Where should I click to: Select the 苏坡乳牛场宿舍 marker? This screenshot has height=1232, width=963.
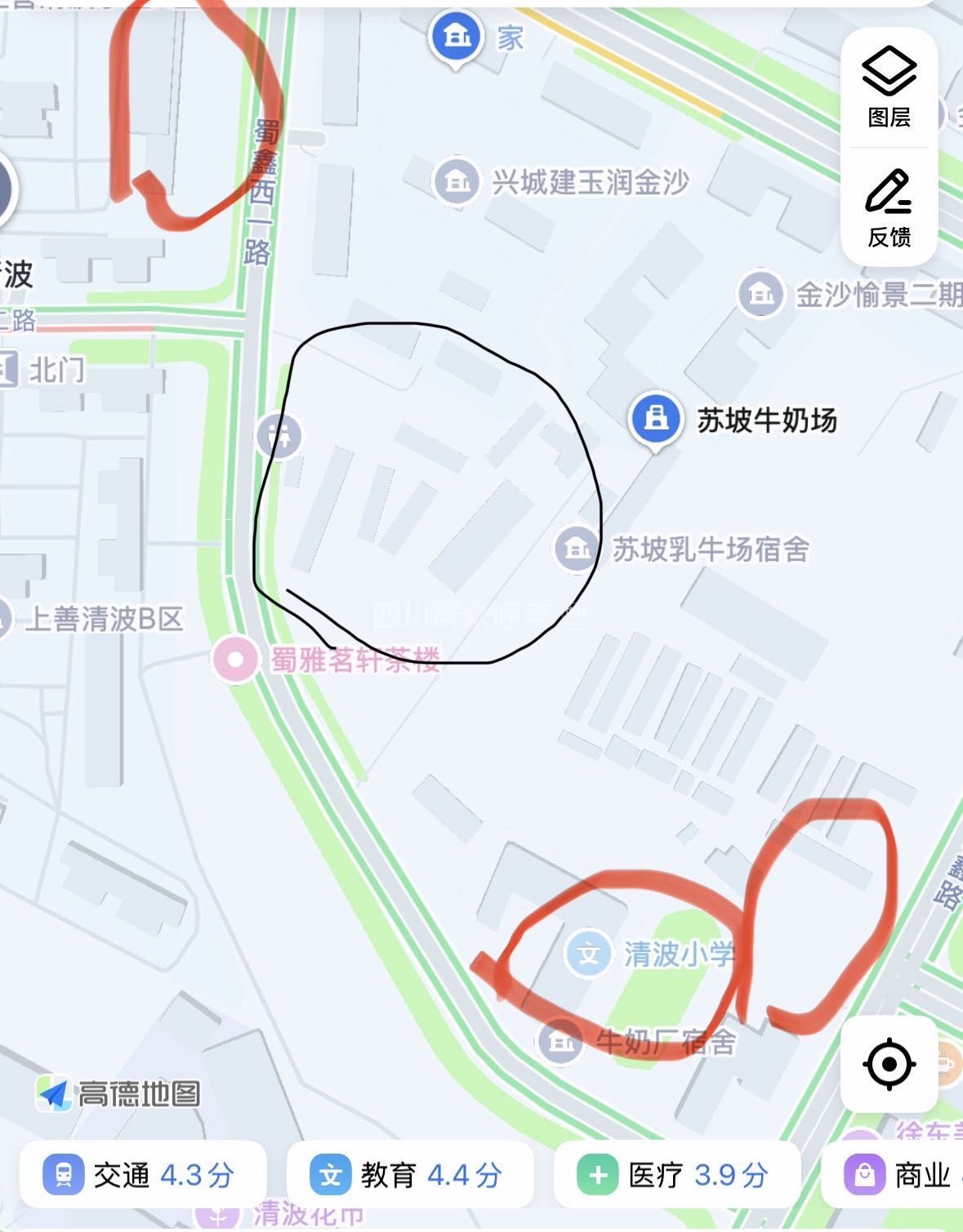point(577,548)
